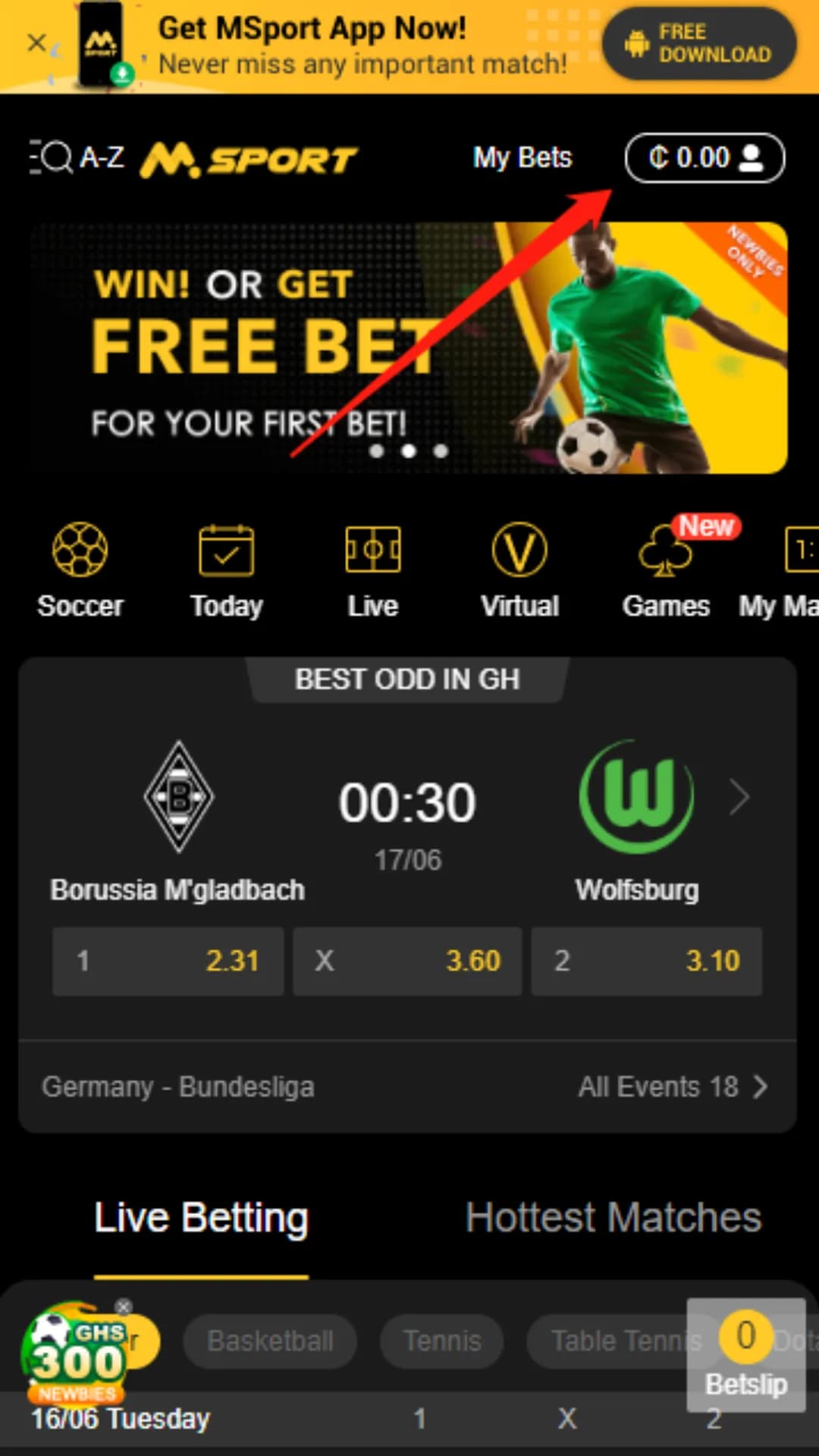
Task: Select the Soccer navigation icon
Action: pyautogui.click(x=80, y=551)
